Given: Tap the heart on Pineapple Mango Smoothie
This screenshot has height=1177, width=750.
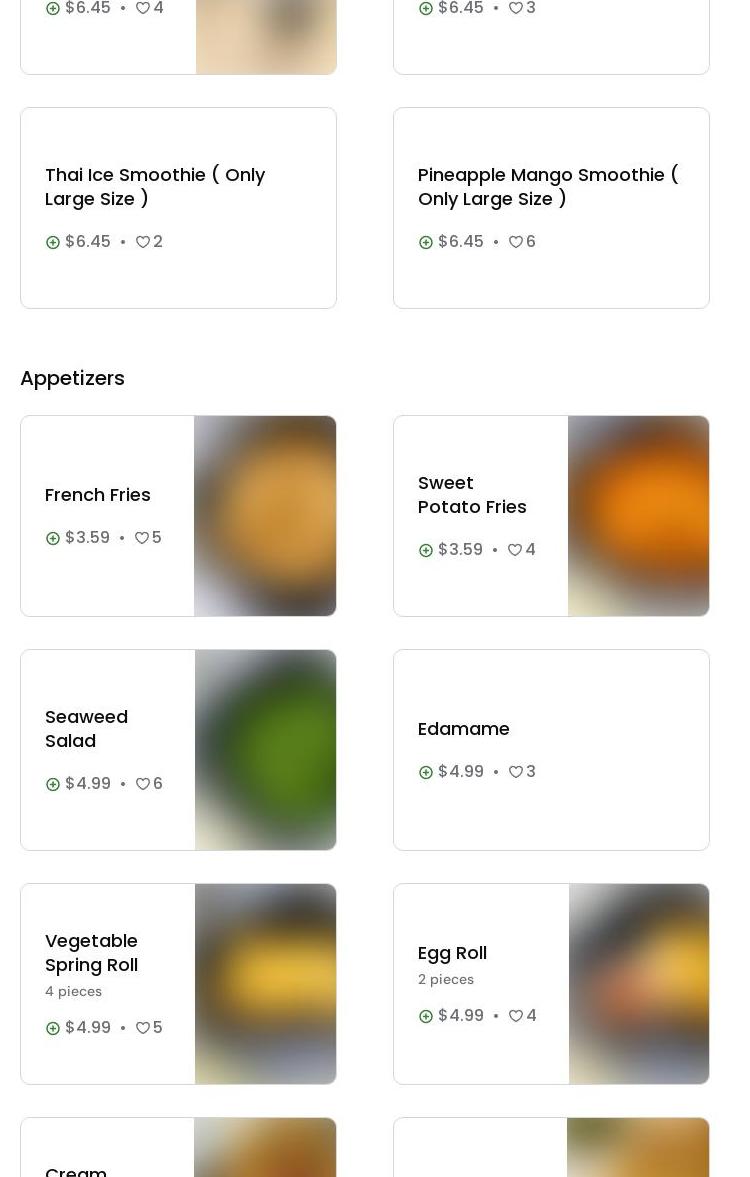Looking at the screenshot, I should tap(516, 242).
